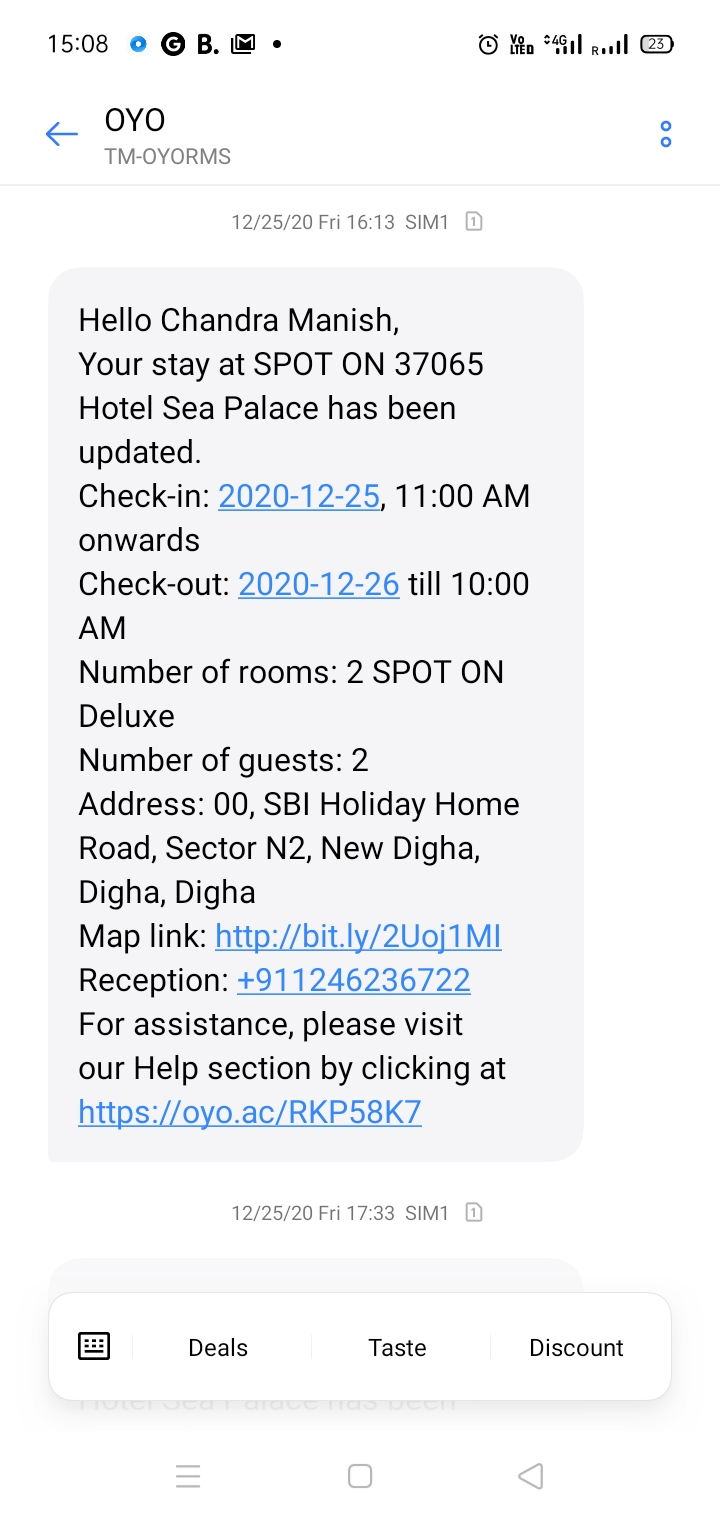Go back from the OYO conversation
Screen dimensions: 720x1520
click(x=61, y=135)
